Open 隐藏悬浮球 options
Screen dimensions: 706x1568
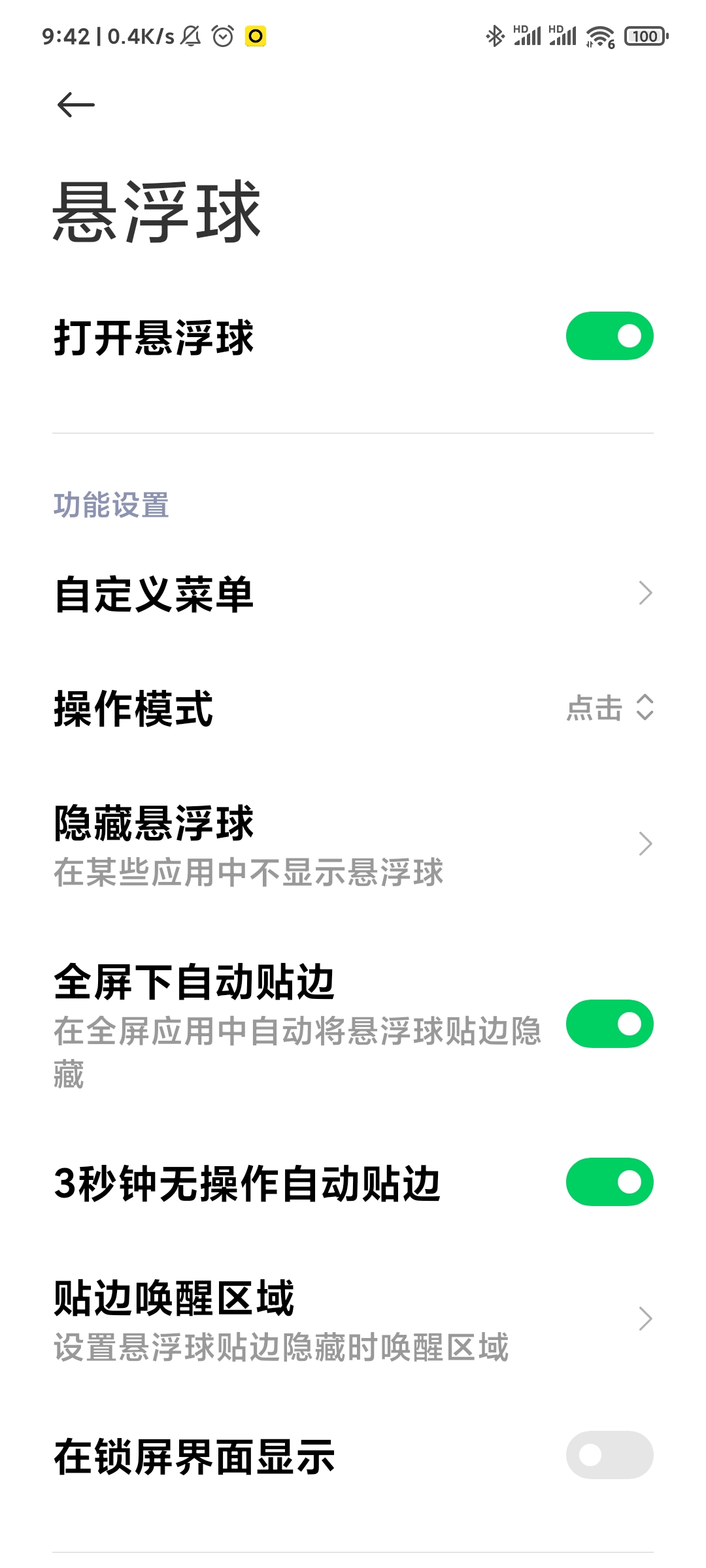click(353, 844)
